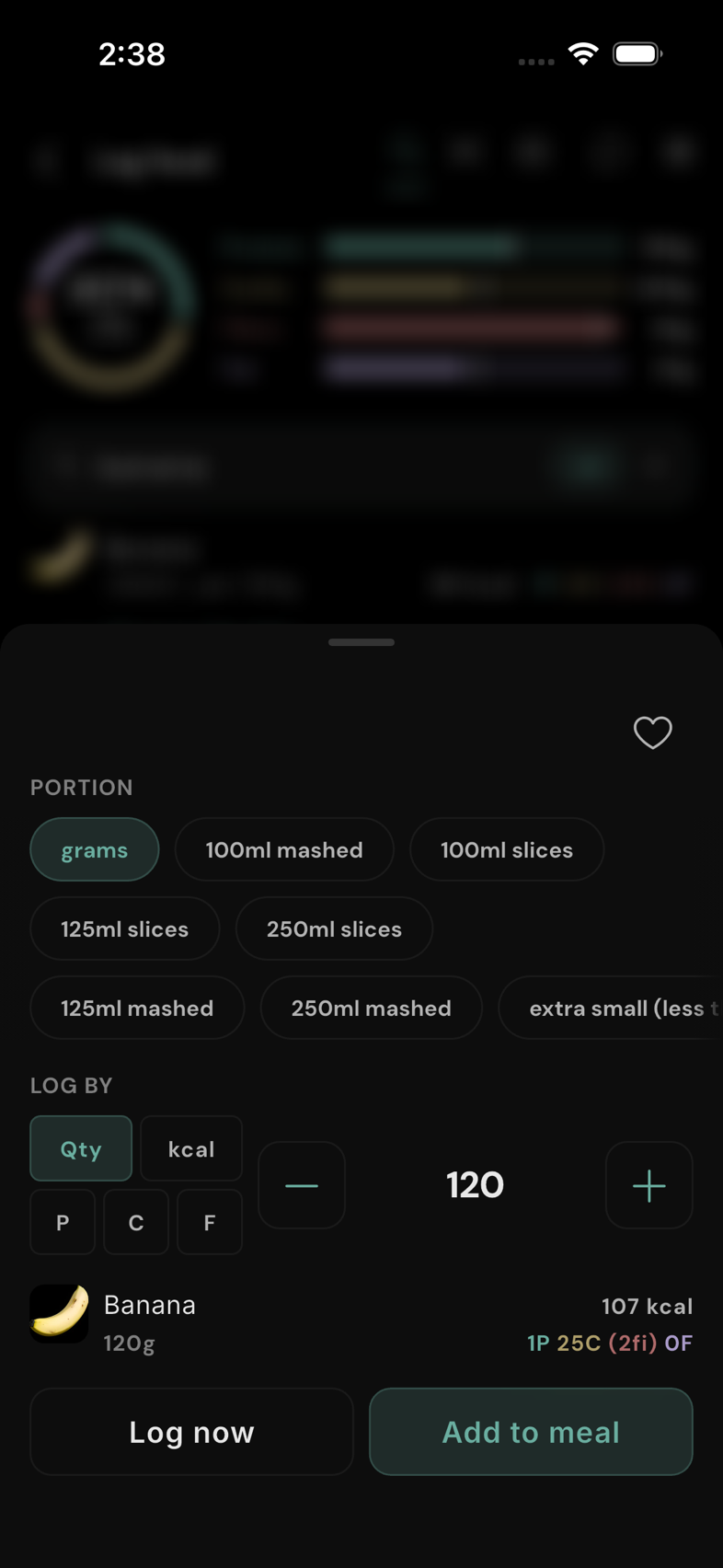Screen dimensions: 723x1568
Task: Choose the extra small portion chip
Action: (x=611, y=1008)
